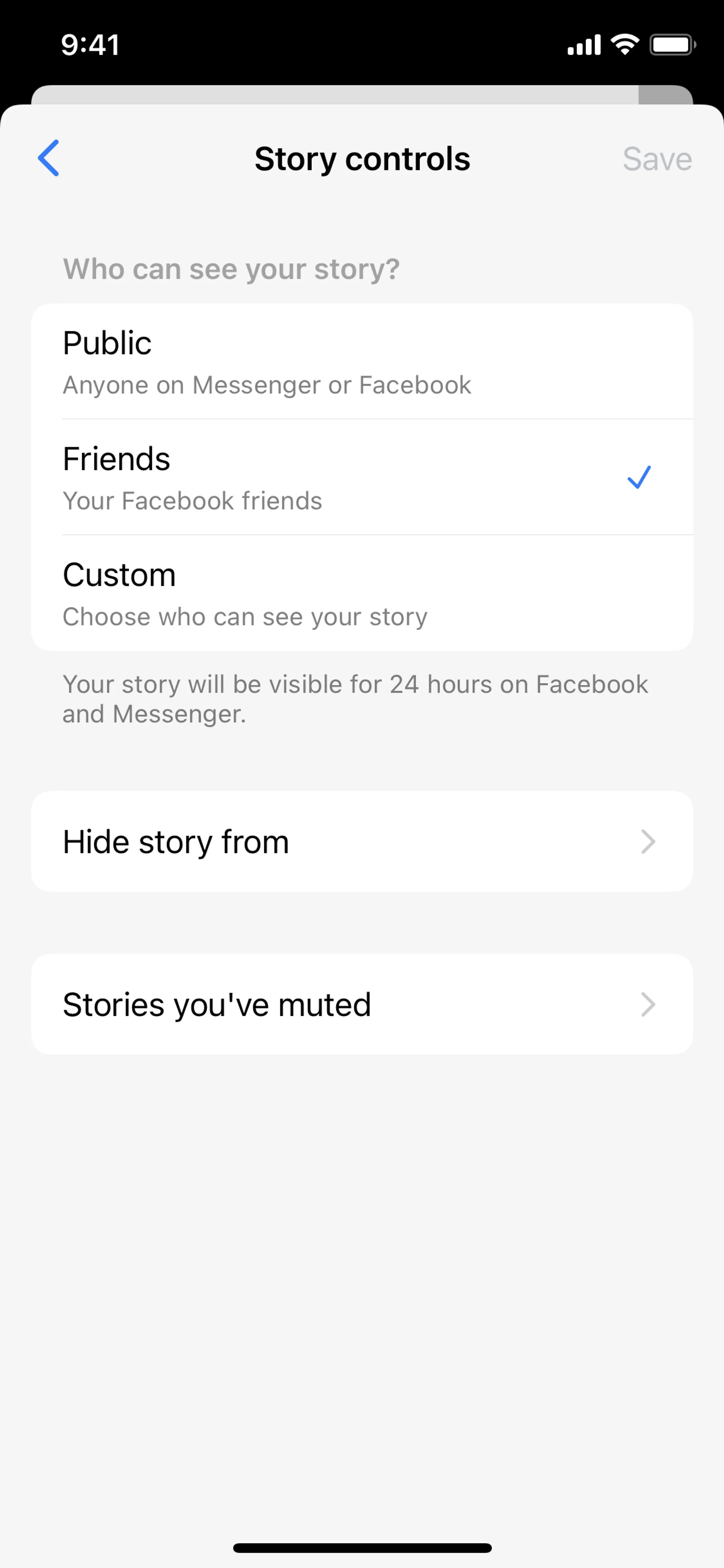Open Stories you've muted list
Viewport: 724px width, 1568px height.
point(361,1004)
